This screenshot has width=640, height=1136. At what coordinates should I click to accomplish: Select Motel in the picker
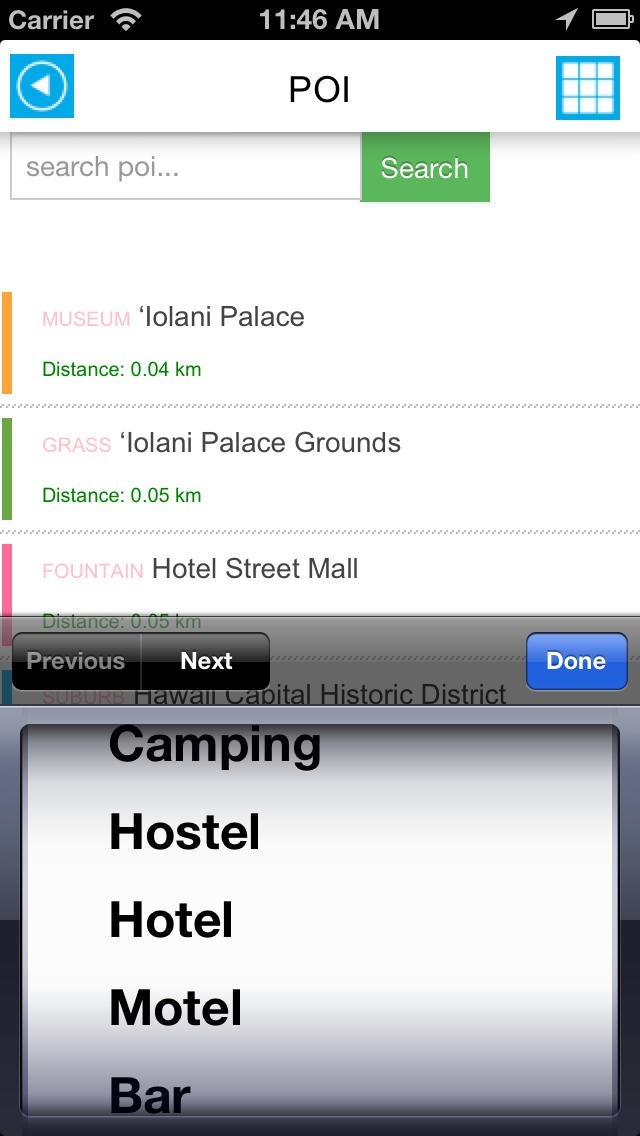[176, 1008]
